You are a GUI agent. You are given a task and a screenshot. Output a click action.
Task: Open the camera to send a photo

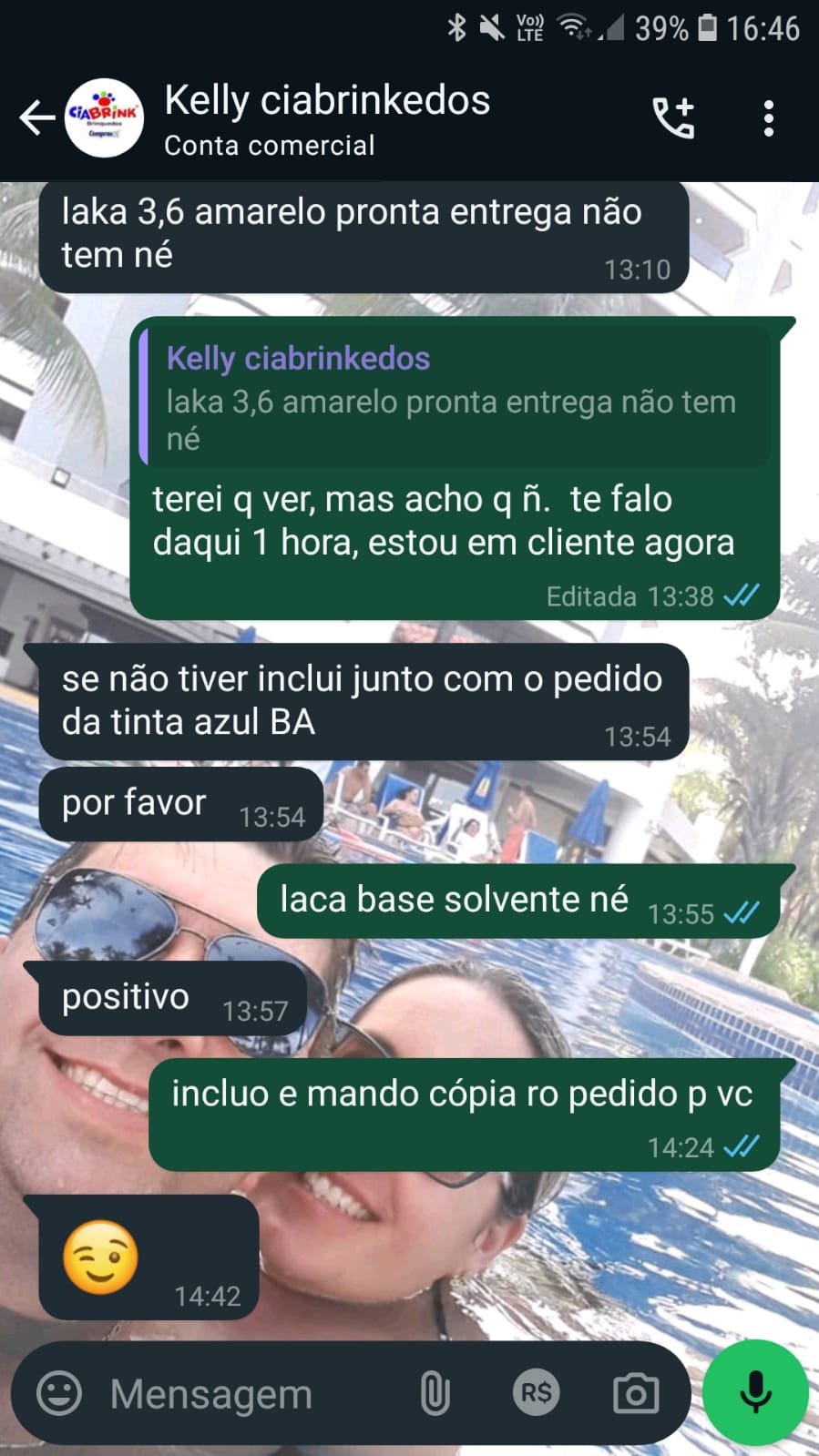635,1393
